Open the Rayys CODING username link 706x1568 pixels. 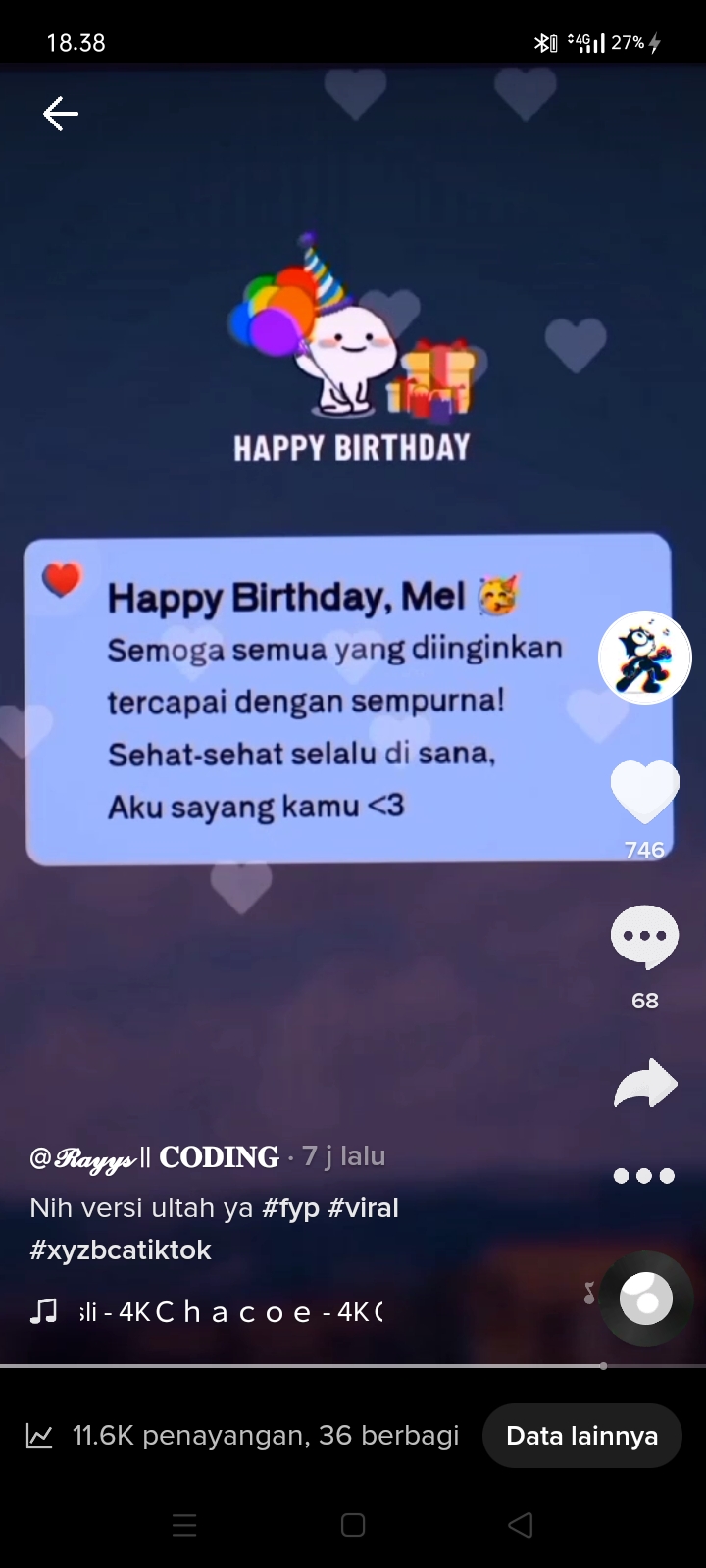pos(155,1157)
